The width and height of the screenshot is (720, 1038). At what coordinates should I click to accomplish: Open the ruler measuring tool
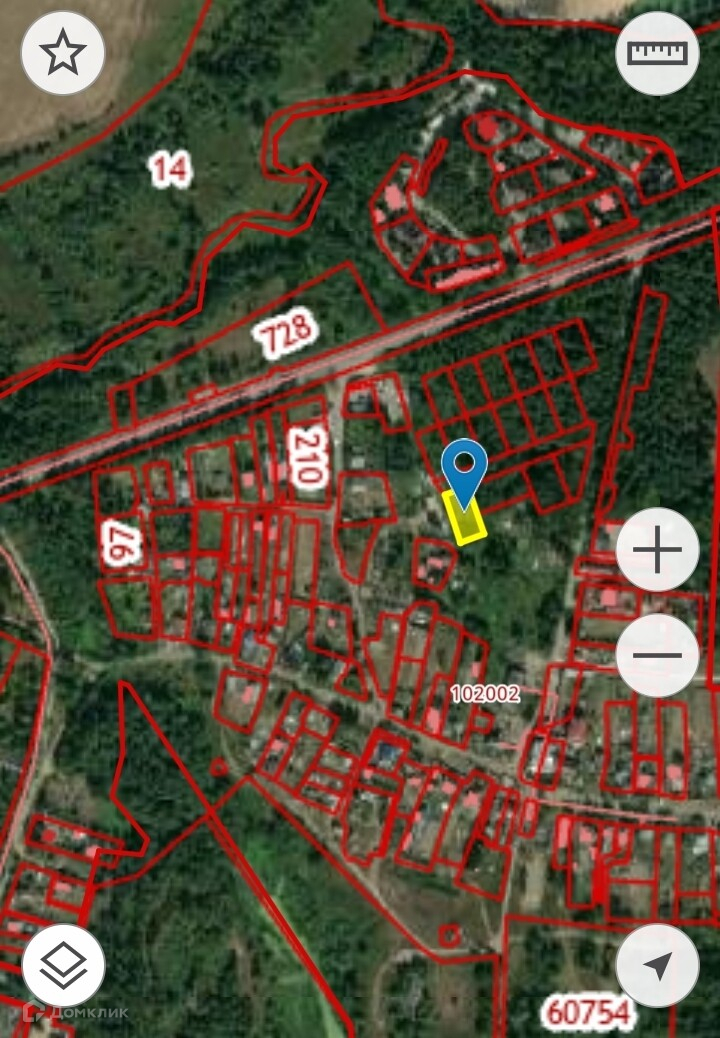657,53
